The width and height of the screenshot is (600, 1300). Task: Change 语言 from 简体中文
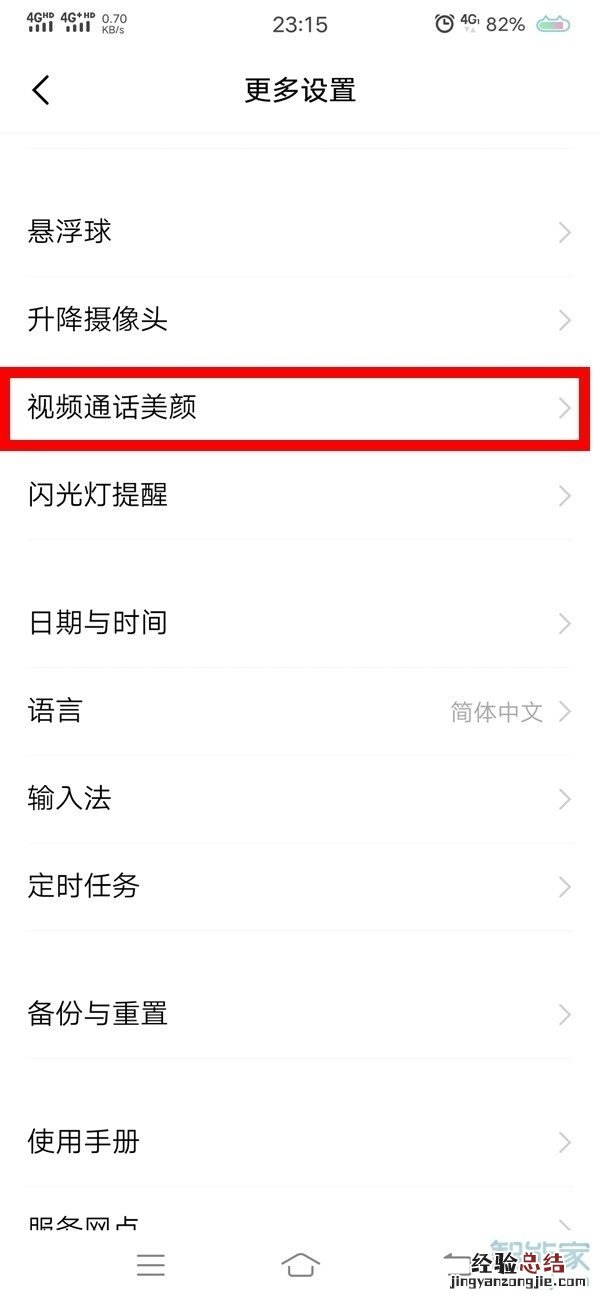(300, 711)
